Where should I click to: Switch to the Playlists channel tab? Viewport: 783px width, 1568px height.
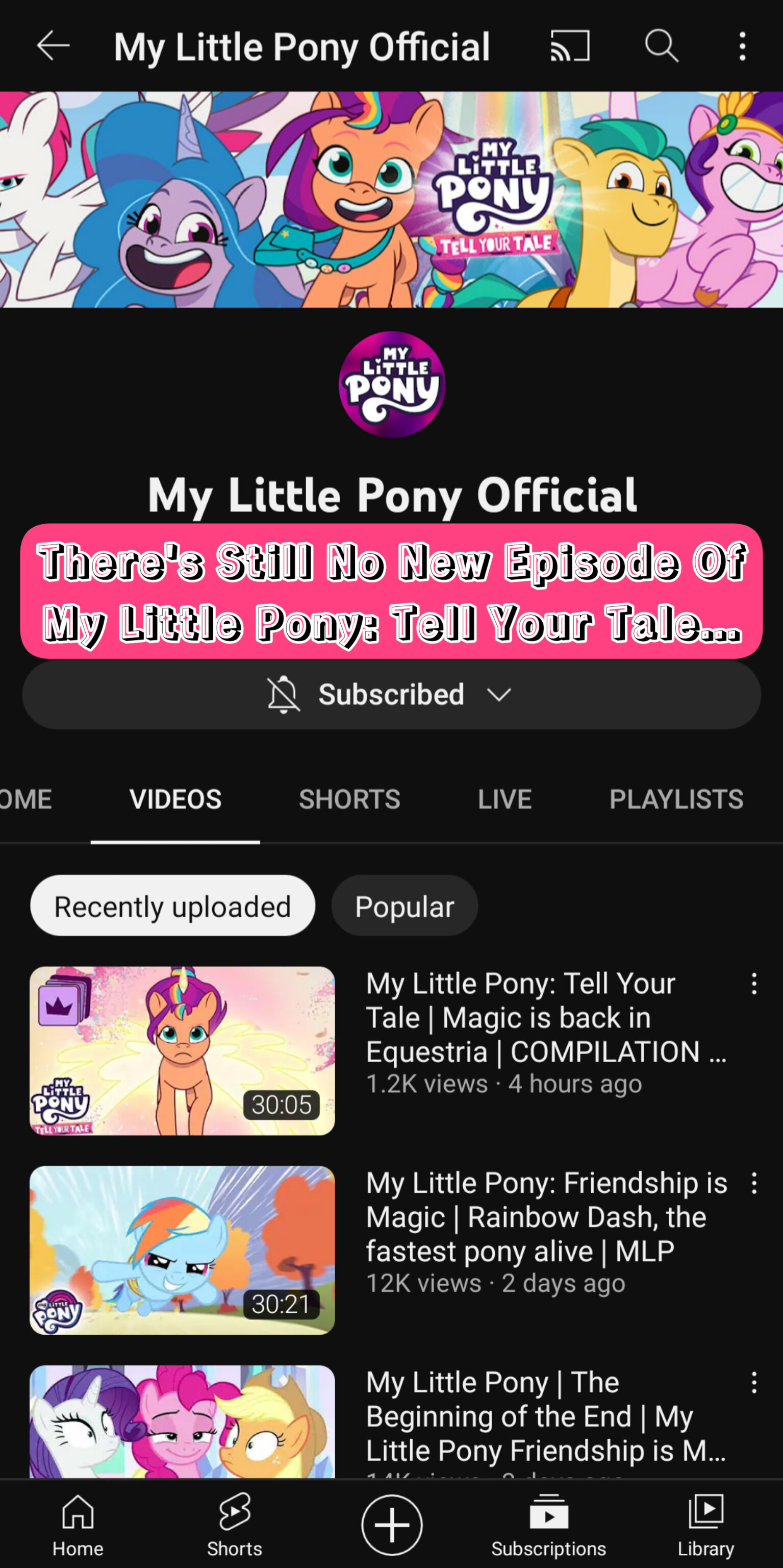click(676, 799)
